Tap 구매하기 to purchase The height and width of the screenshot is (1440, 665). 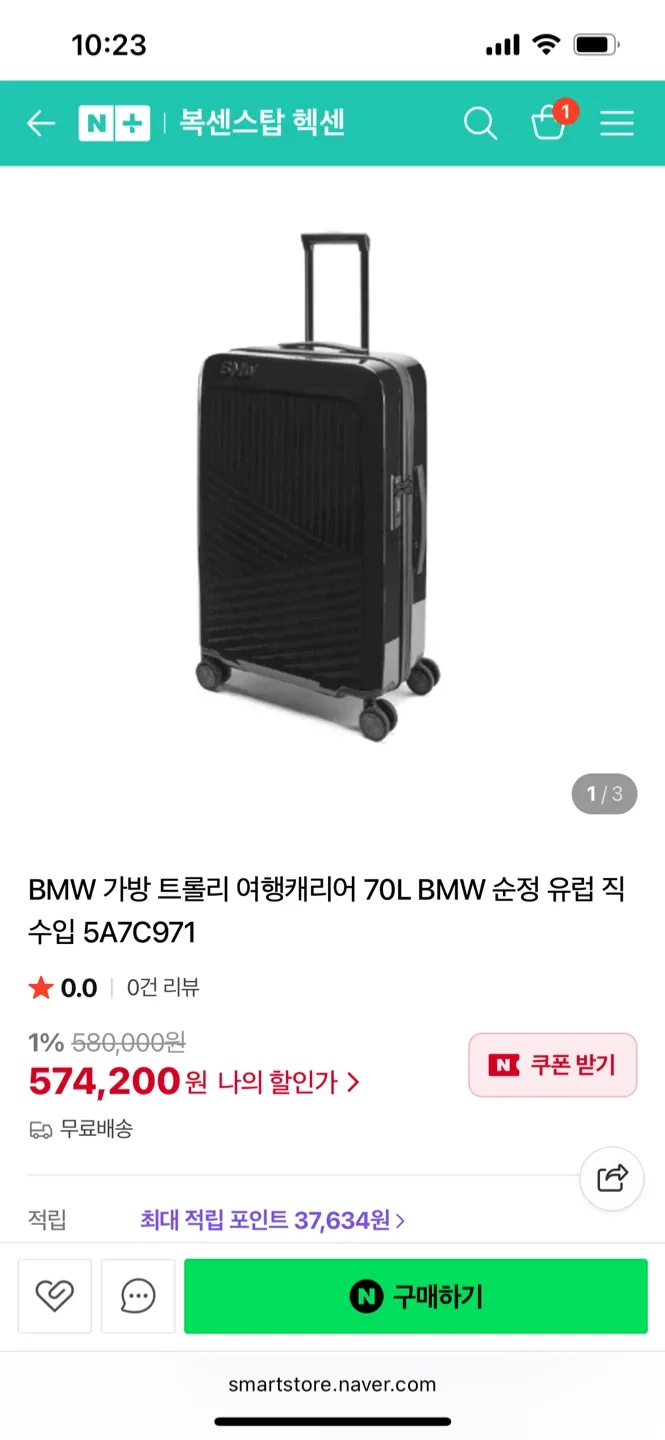[x=416, y=1296]
